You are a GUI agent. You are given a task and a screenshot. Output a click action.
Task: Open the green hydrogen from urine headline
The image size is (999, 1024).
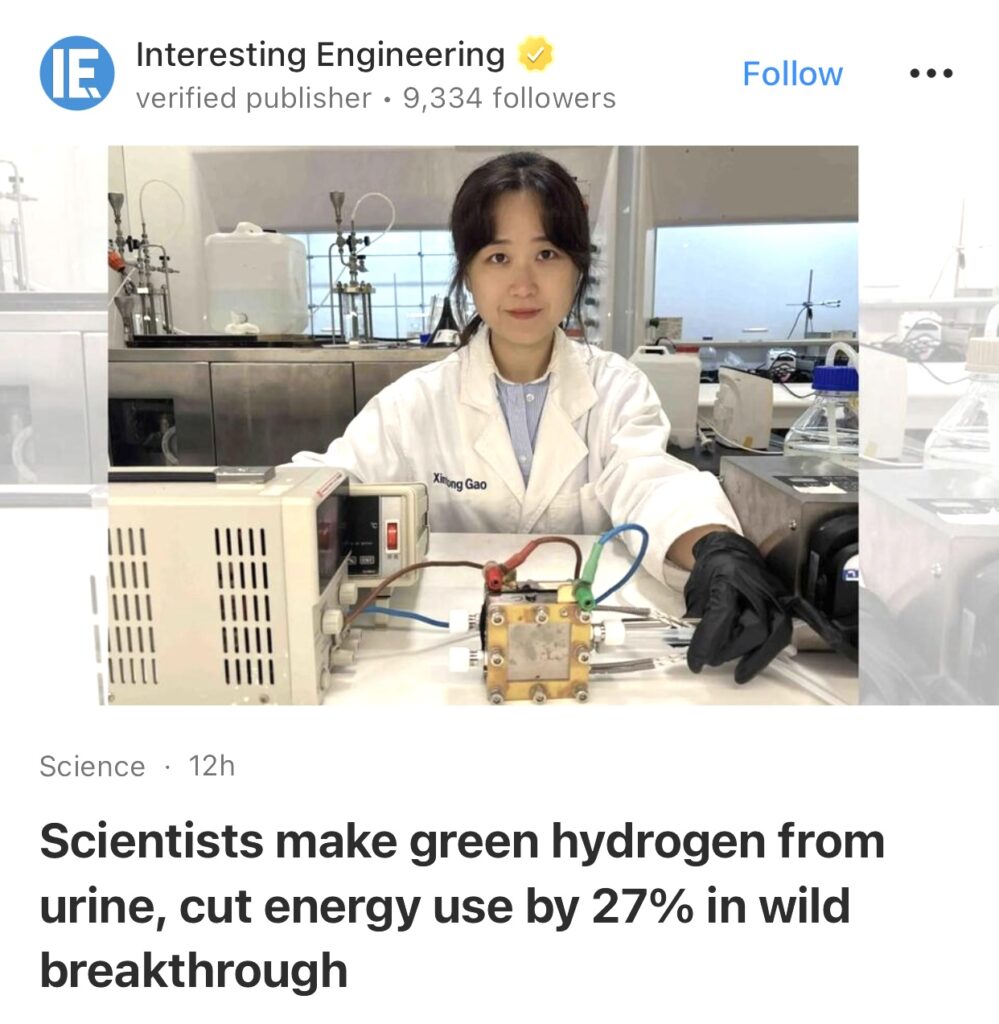coord(462,906)
